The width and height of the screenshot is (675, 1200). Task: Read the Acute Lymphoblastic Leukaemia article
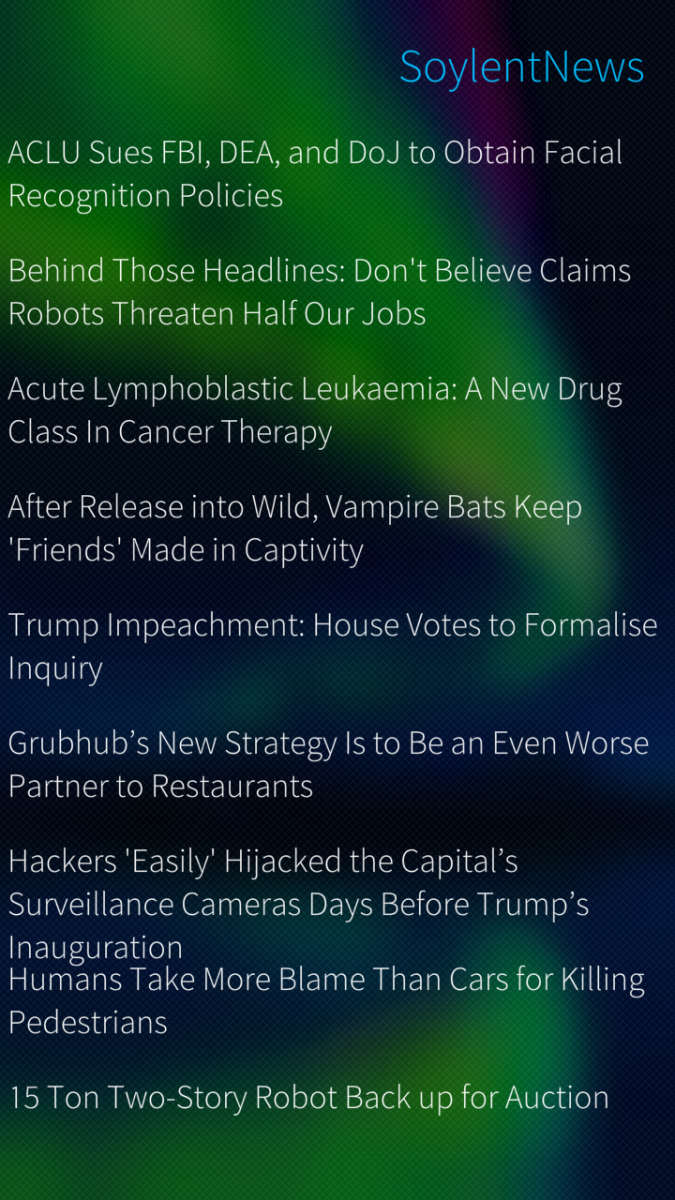(315, 410)
